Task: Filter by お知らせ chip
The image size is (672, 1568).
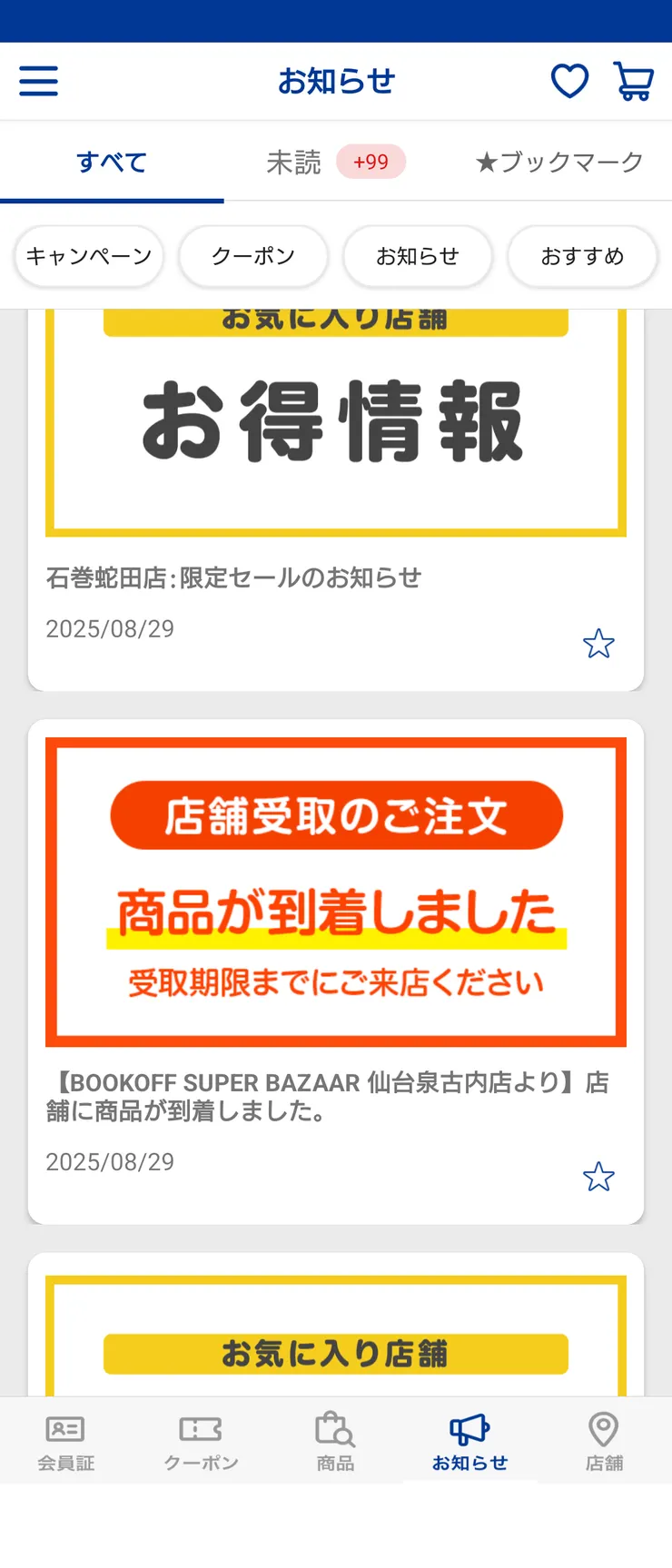Action: [x=418, y=256]
